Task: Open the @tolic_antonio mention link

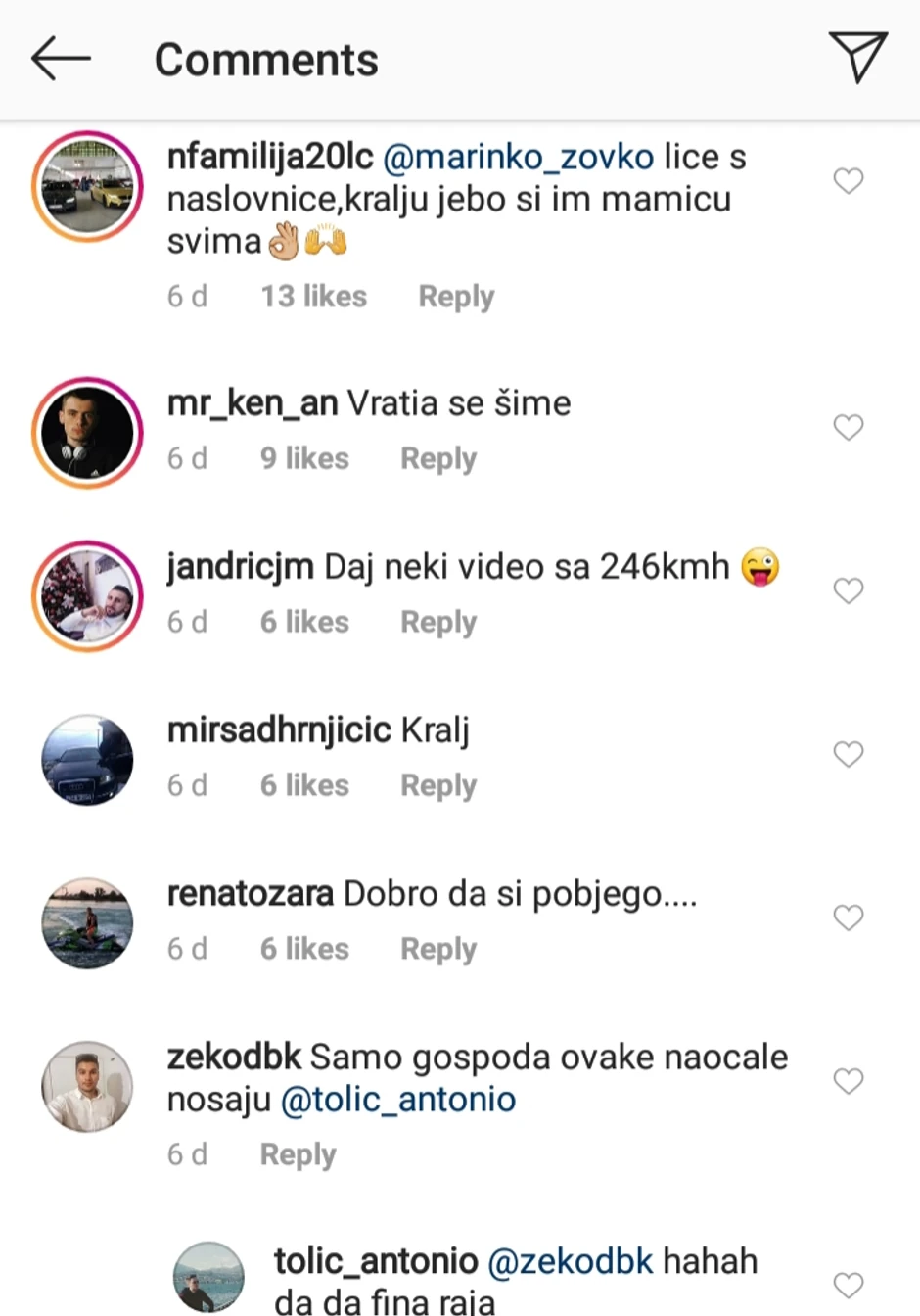Action: click(x=398, y=1100)
